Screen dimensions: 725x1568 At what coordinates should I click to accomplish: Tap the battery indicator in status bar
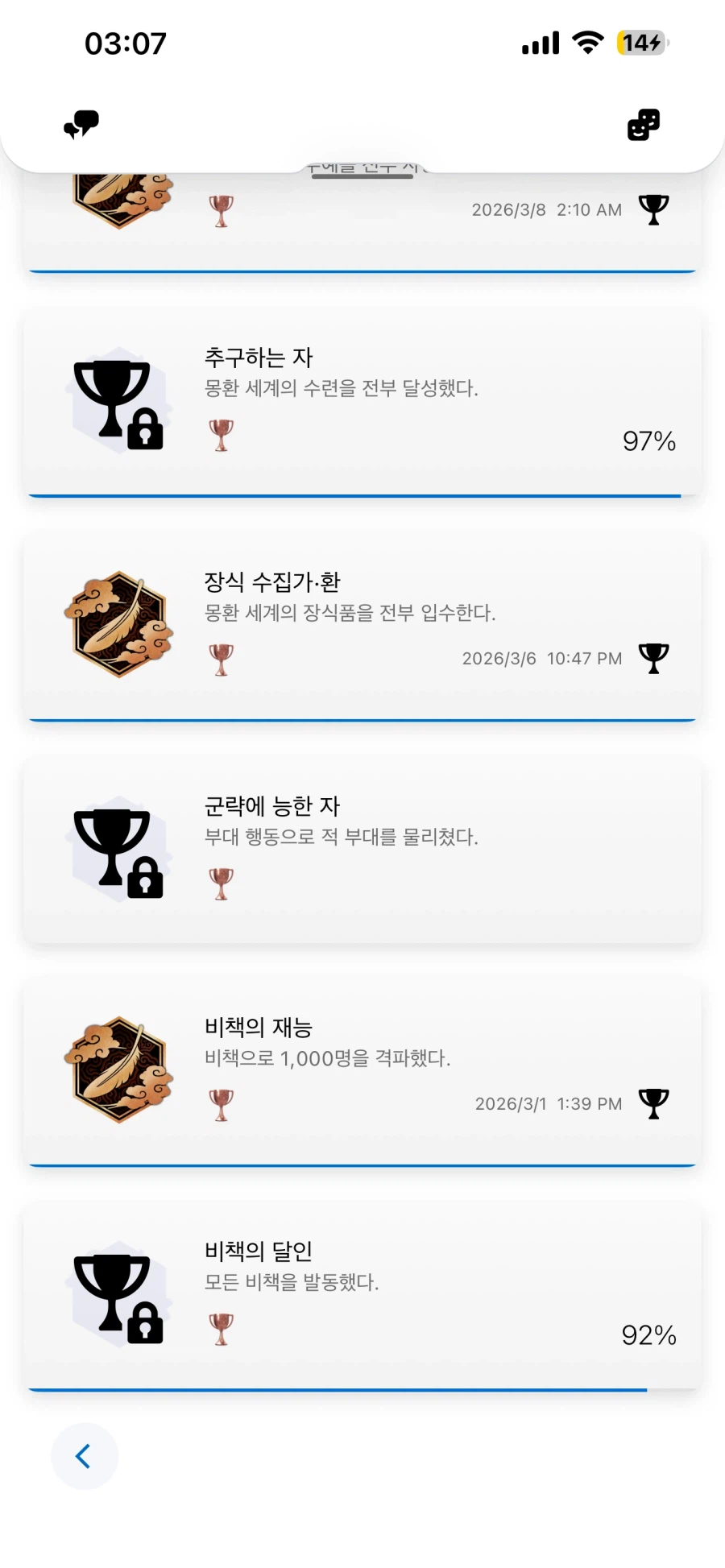tap(640, 43)
